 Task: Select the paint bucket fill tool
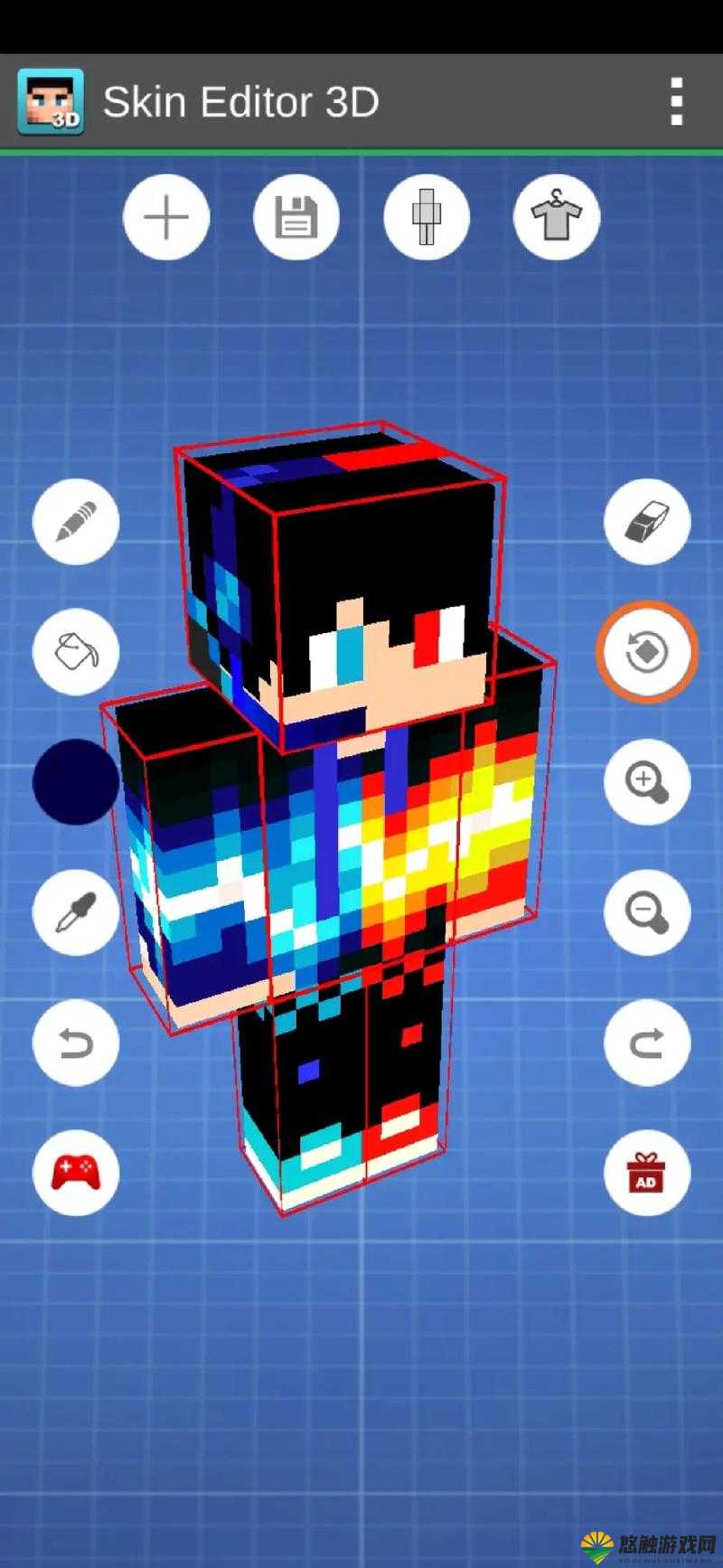(76, 651)
